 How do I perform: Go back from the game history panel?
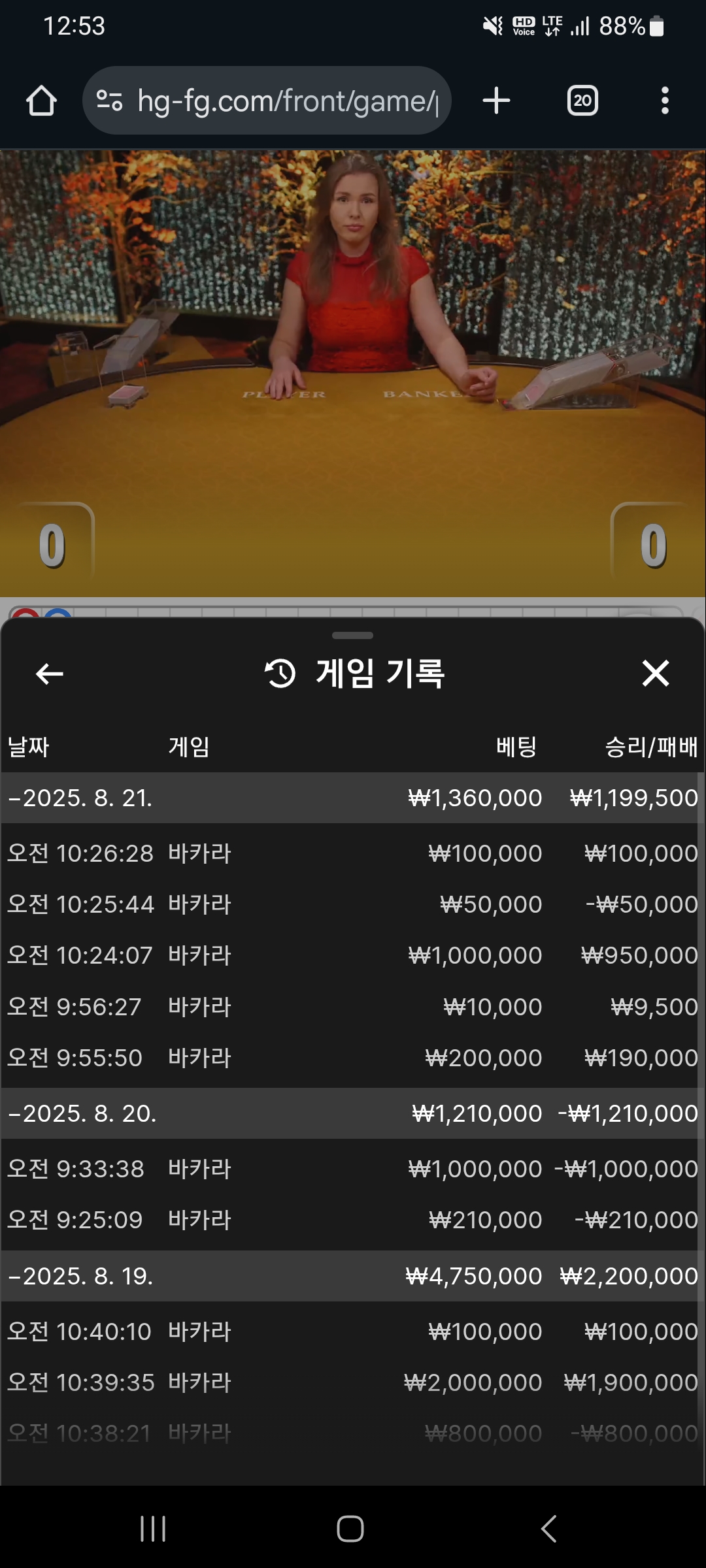49,674
